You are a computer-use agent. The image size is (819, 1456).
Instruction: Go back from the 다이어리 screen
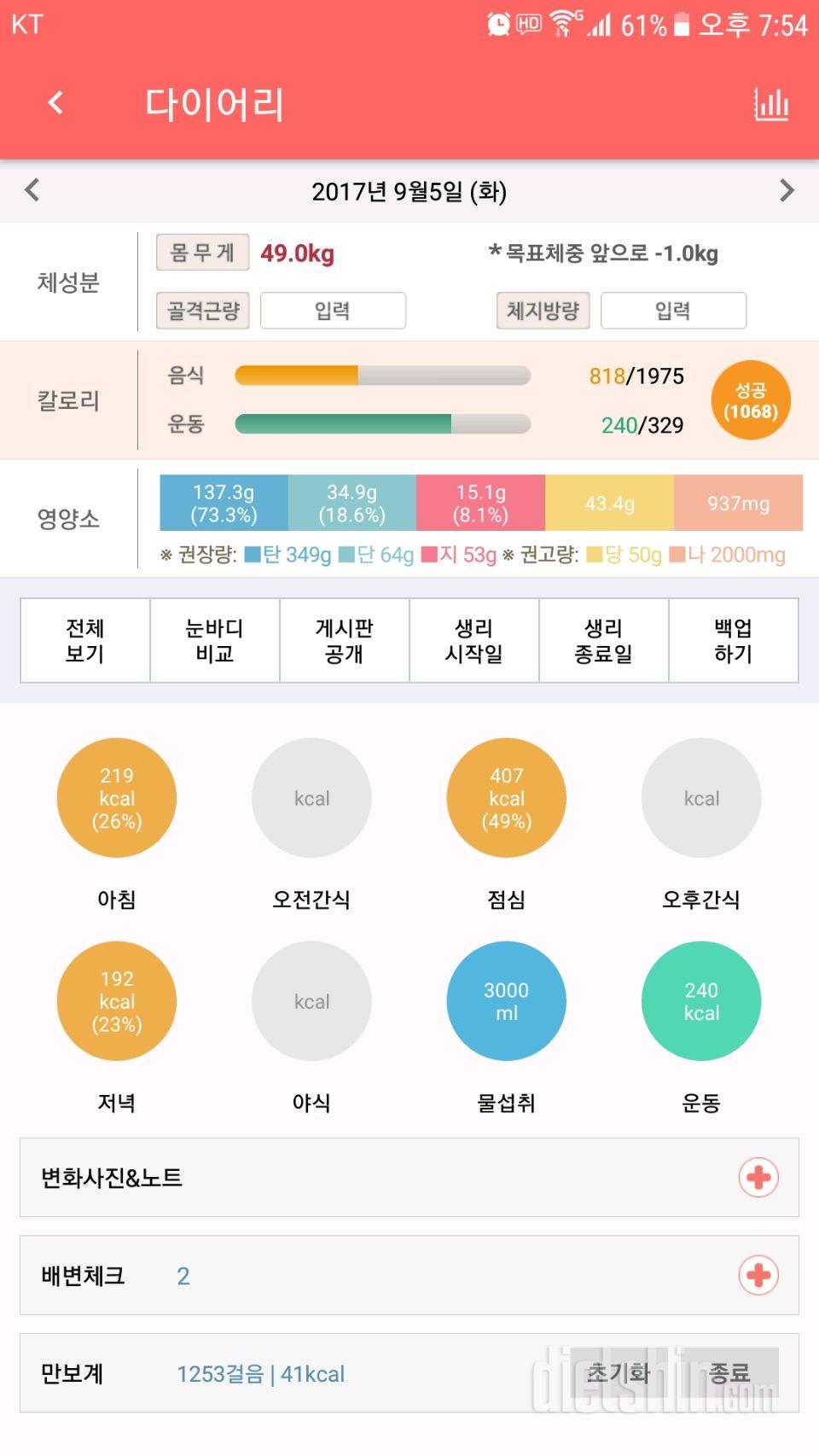pos(55,103)
